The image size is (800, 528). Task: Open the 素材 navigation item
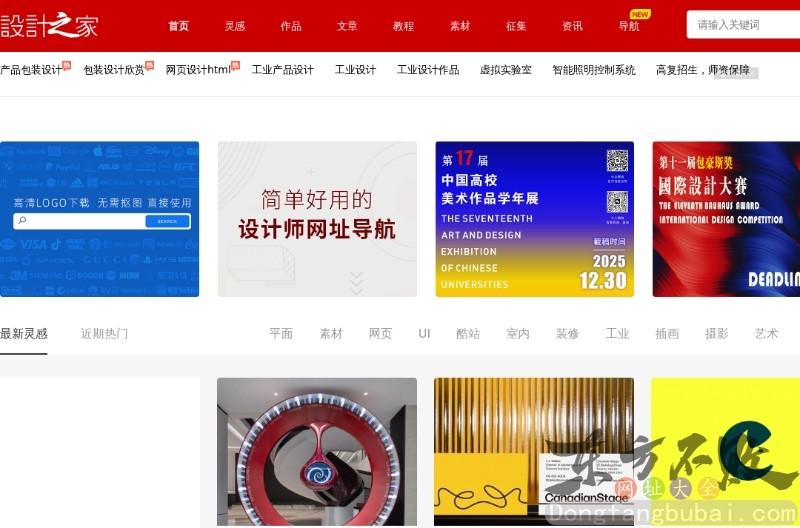coord(460,26)
